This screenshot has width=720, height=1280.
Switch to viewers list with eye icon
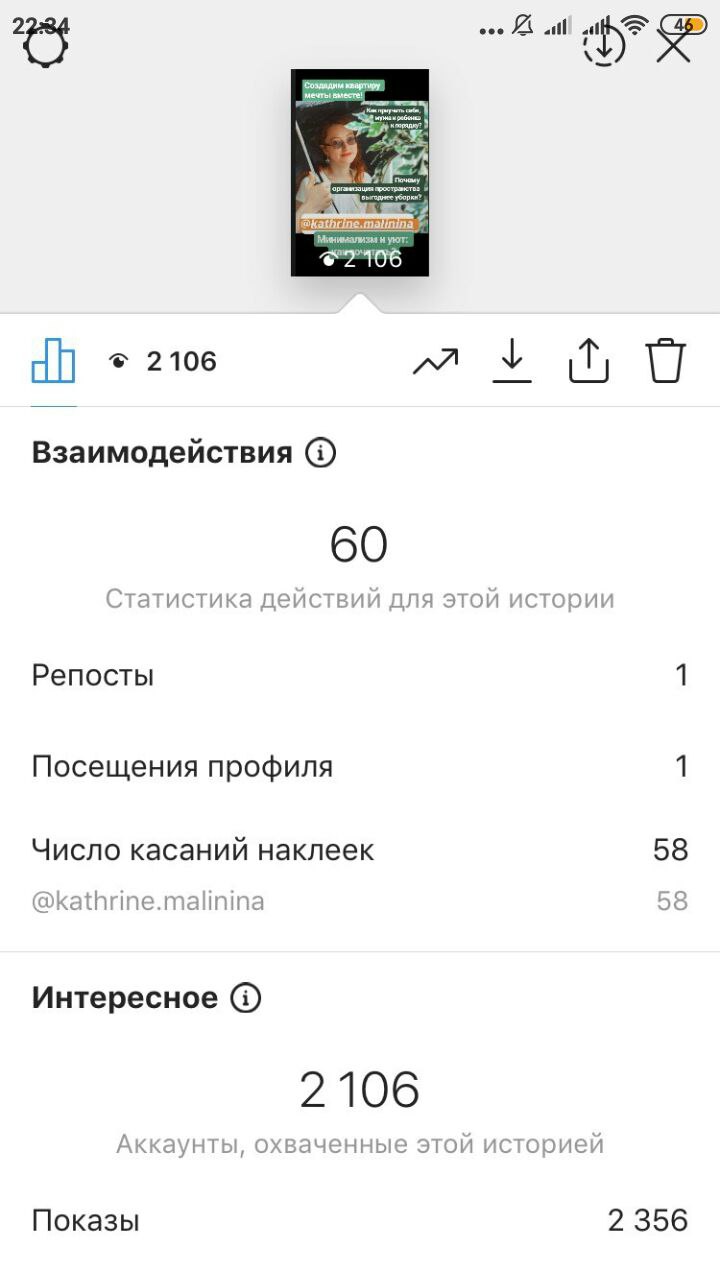pyautogui.click(x=163, y=361)
